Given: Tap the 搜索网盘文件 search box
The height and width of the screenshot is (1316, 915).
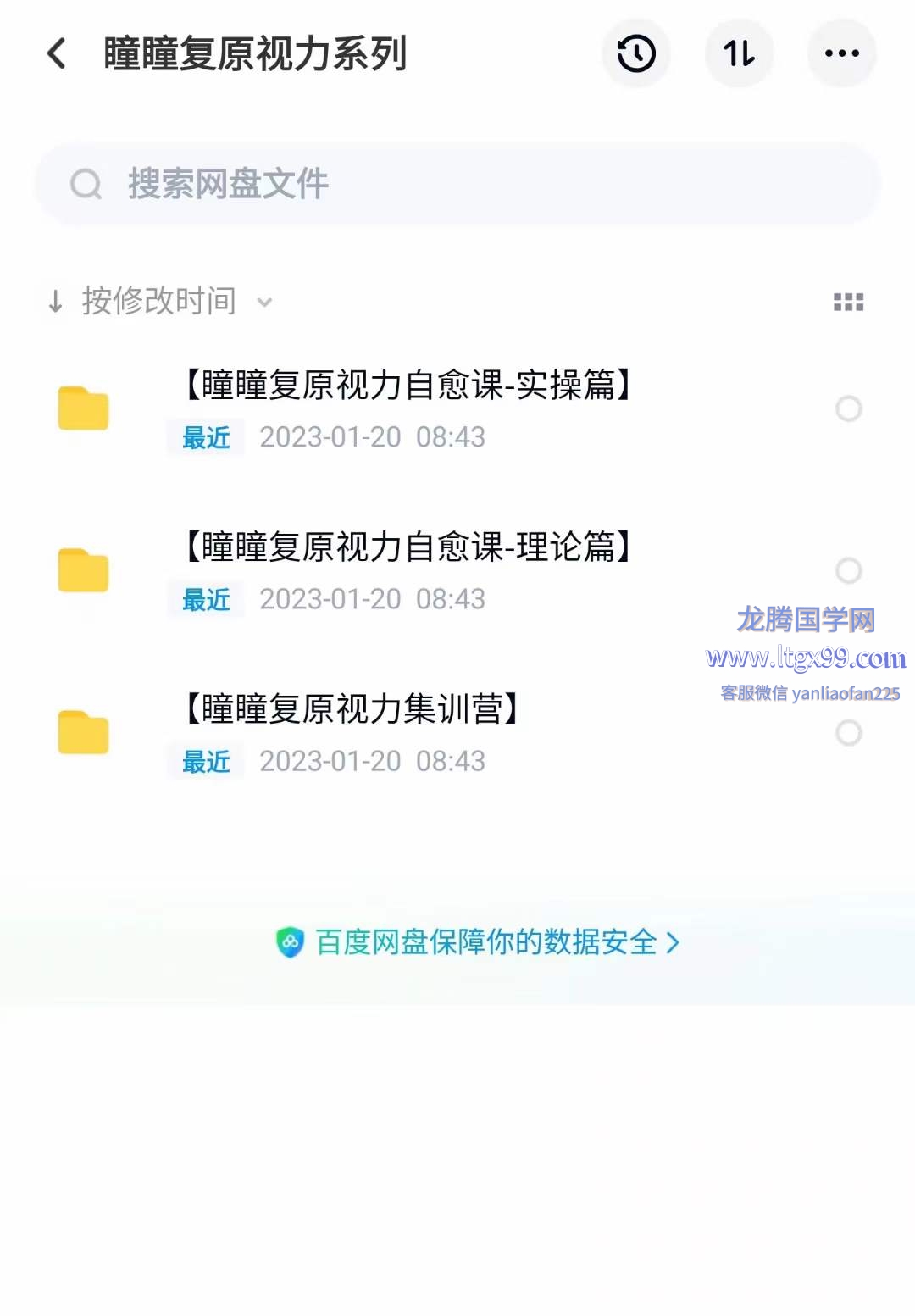Looking at the screenshot, I should coord(457,184).
